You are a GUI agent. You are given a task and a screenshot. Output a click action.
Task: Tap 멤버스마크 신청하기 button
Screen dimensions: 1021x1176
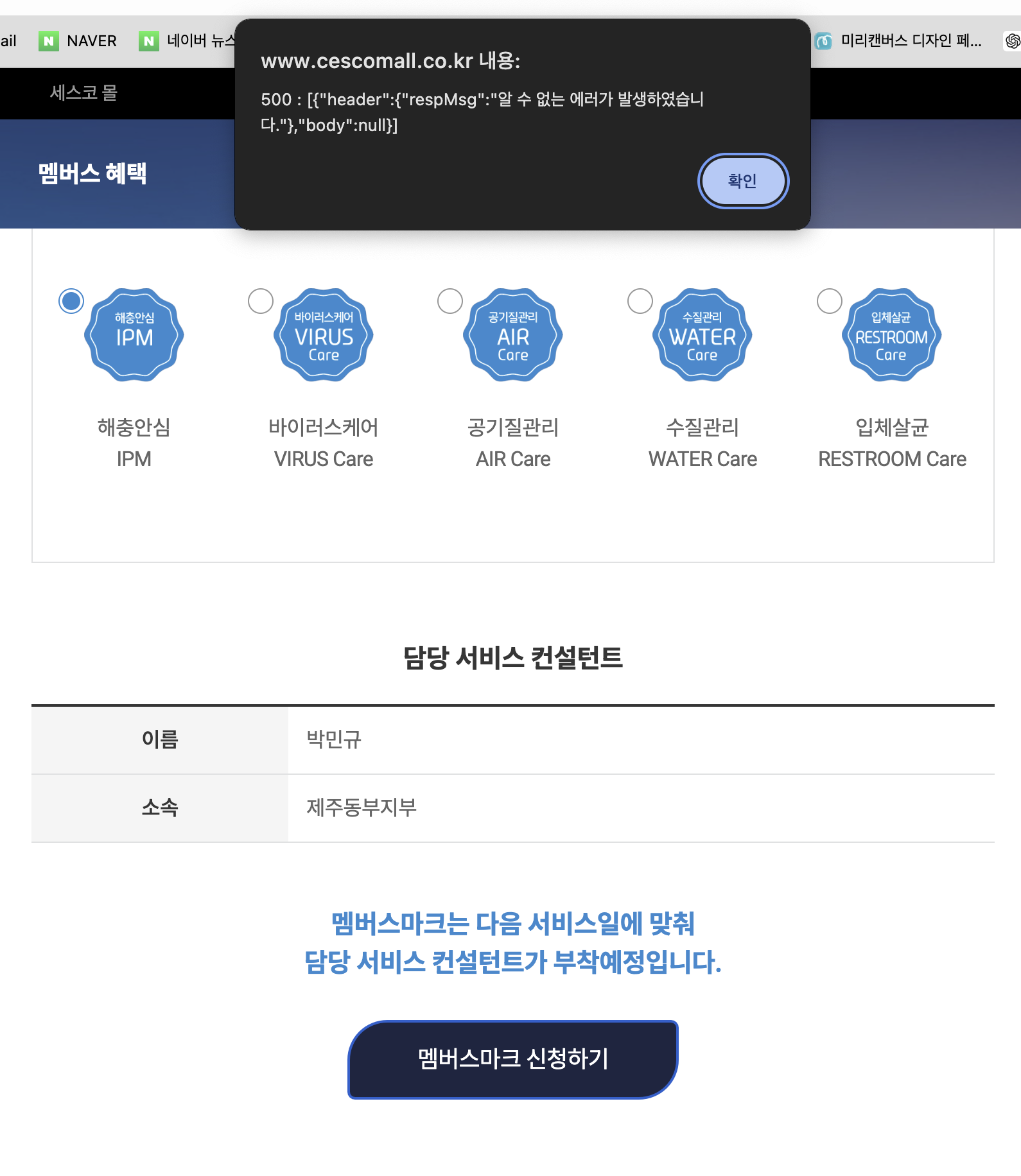tap(512, 1059)
